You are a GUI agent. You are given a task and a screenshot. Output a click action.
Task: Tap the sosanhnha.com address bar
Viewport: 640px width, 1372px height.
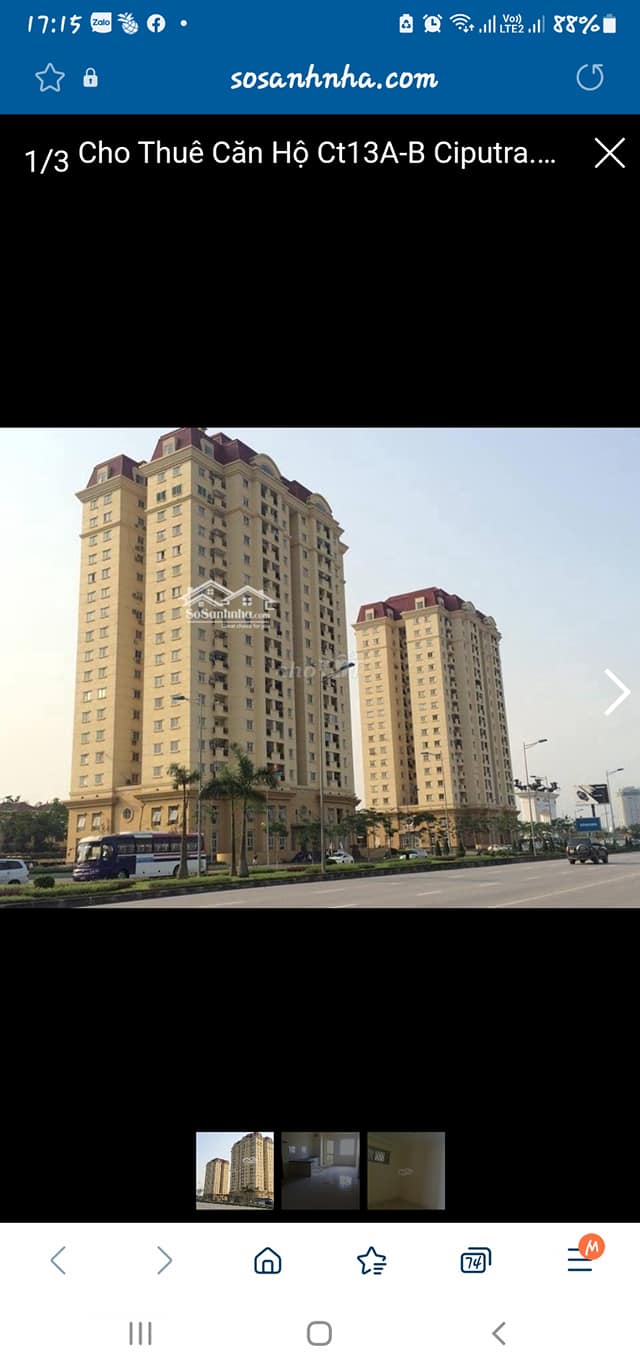[334, 78]
